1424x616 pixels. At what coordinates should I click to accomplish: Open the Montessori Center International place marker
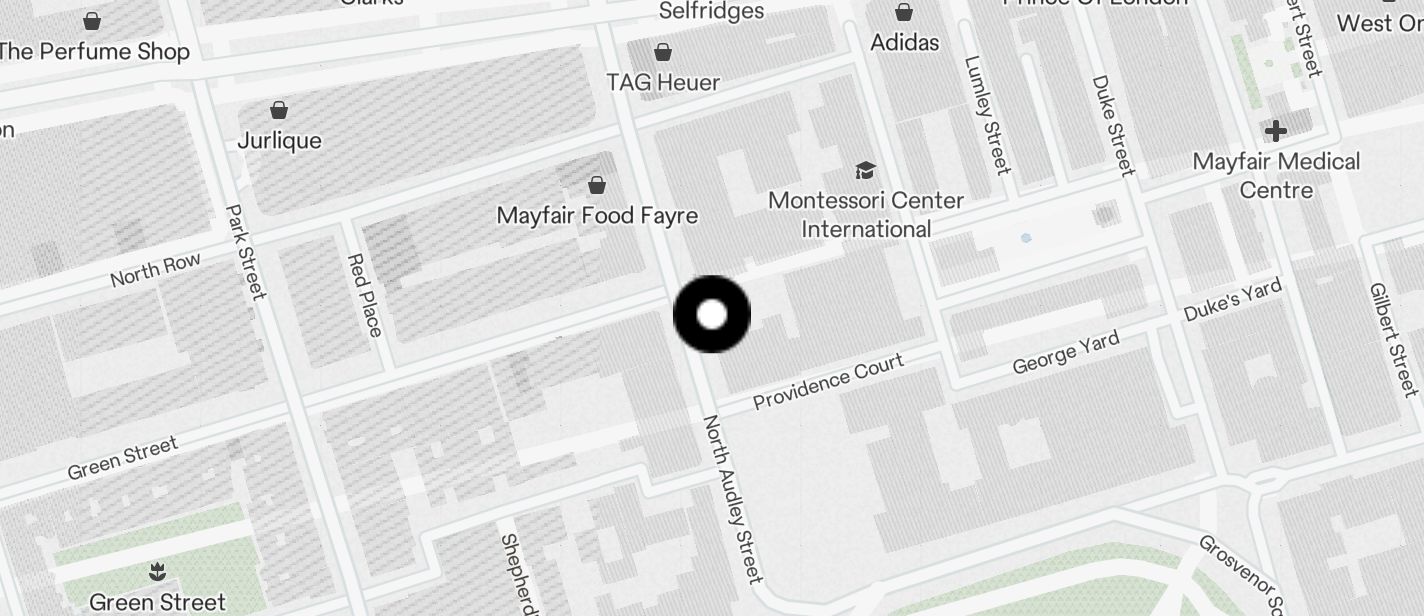click(865, 171)
